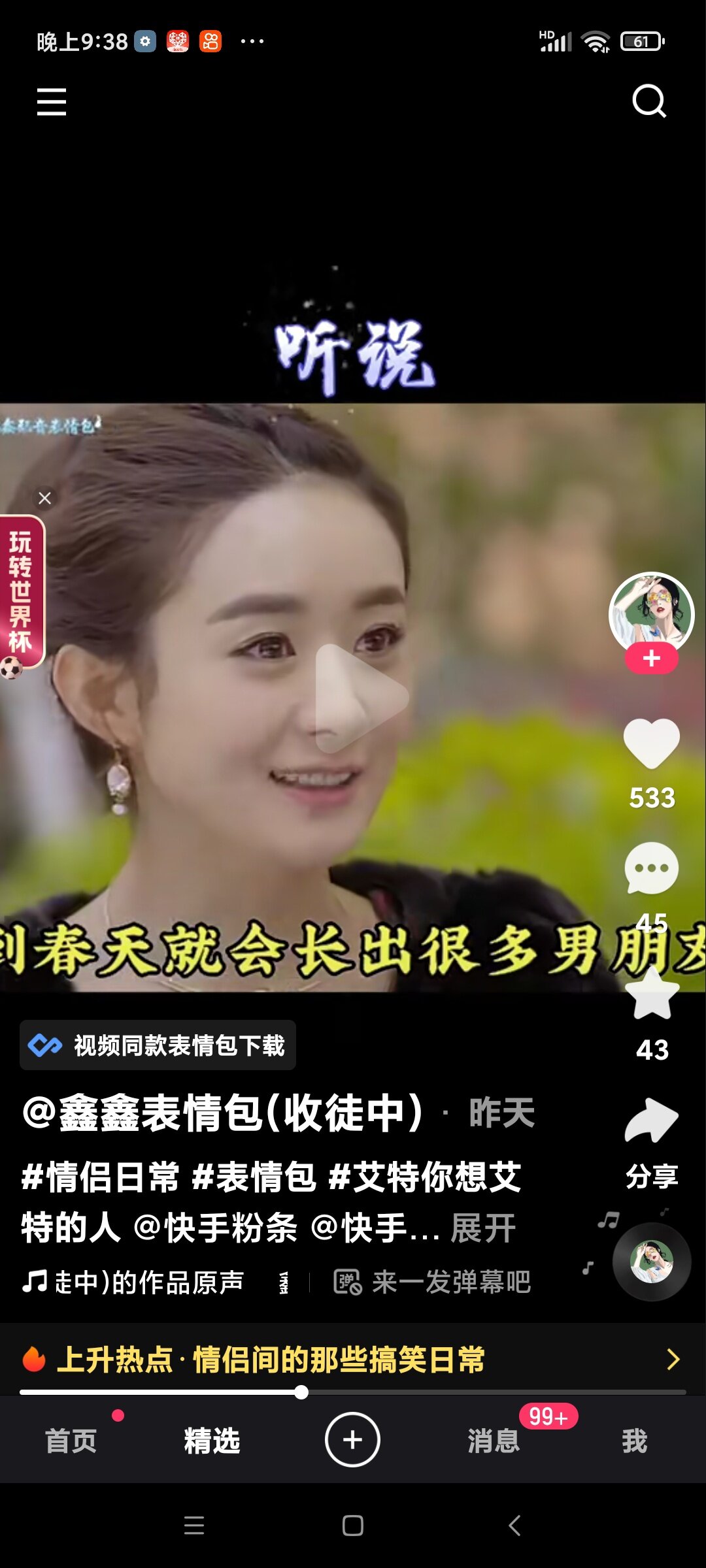Open @鑫鑫表情包(收徒中) profile
706x1568 pixels.
tap(223, 1113)
